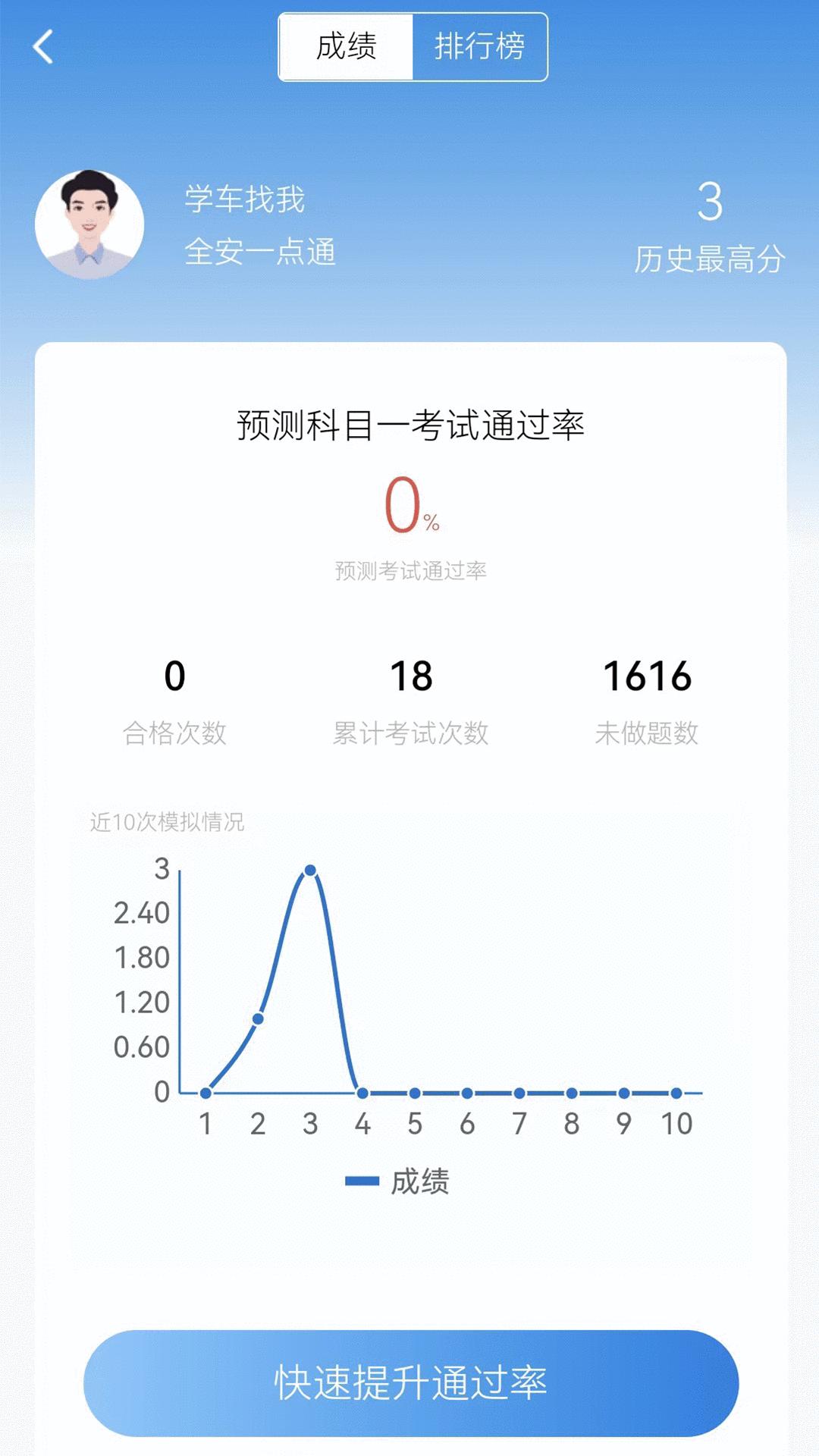The width and height of the screenshot is (819, 1456).
Task: Tap the 预测科目一考试通过率 heading
Action: [409, 425]
